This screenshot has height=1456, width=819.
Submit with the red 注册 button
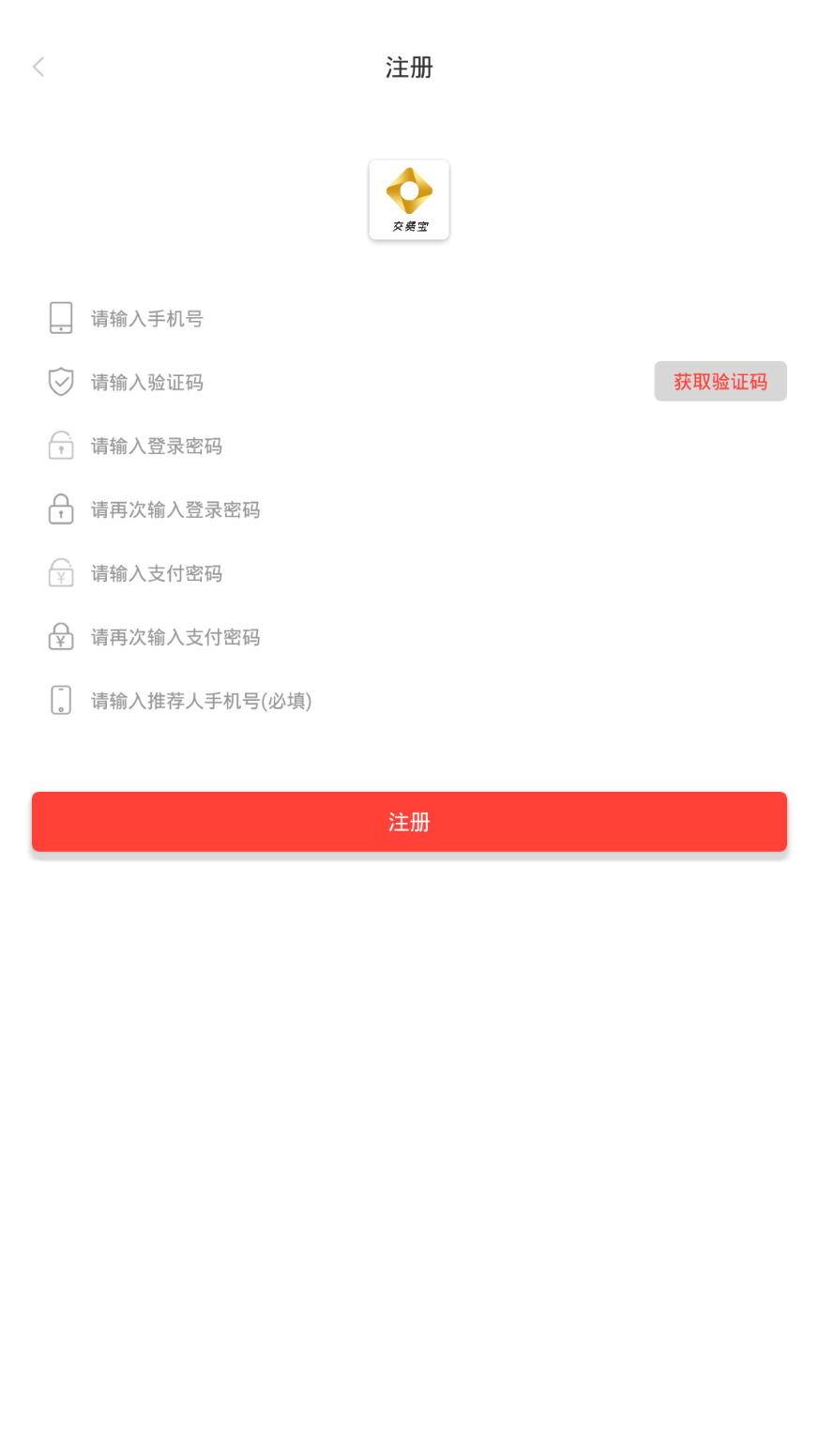point(409,822)
